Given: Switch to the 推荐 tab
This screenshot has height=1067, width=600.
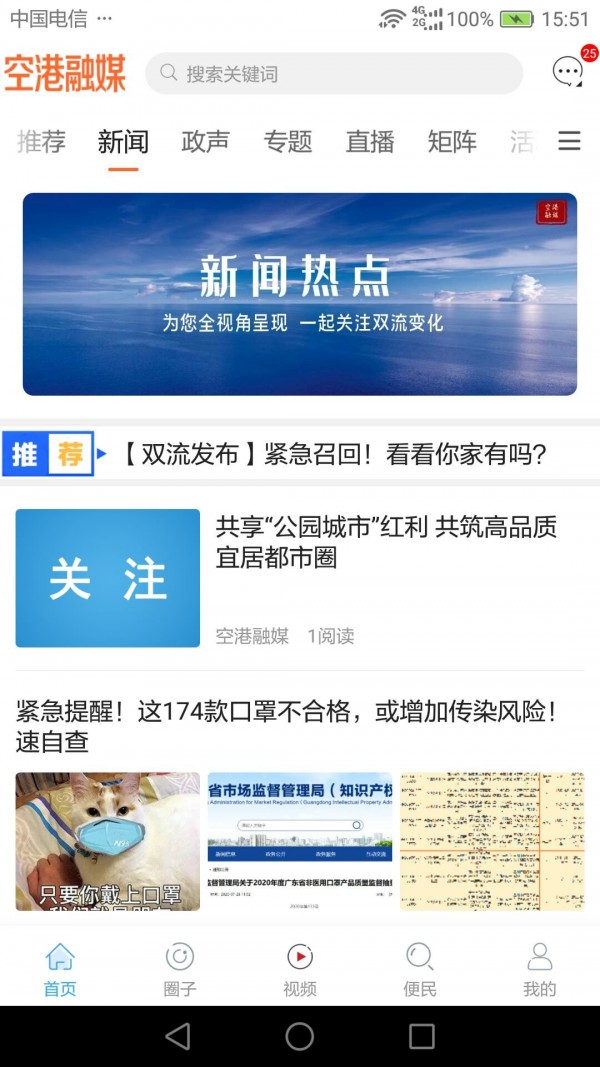Looking at the screenshot, I should pos(41,142).
